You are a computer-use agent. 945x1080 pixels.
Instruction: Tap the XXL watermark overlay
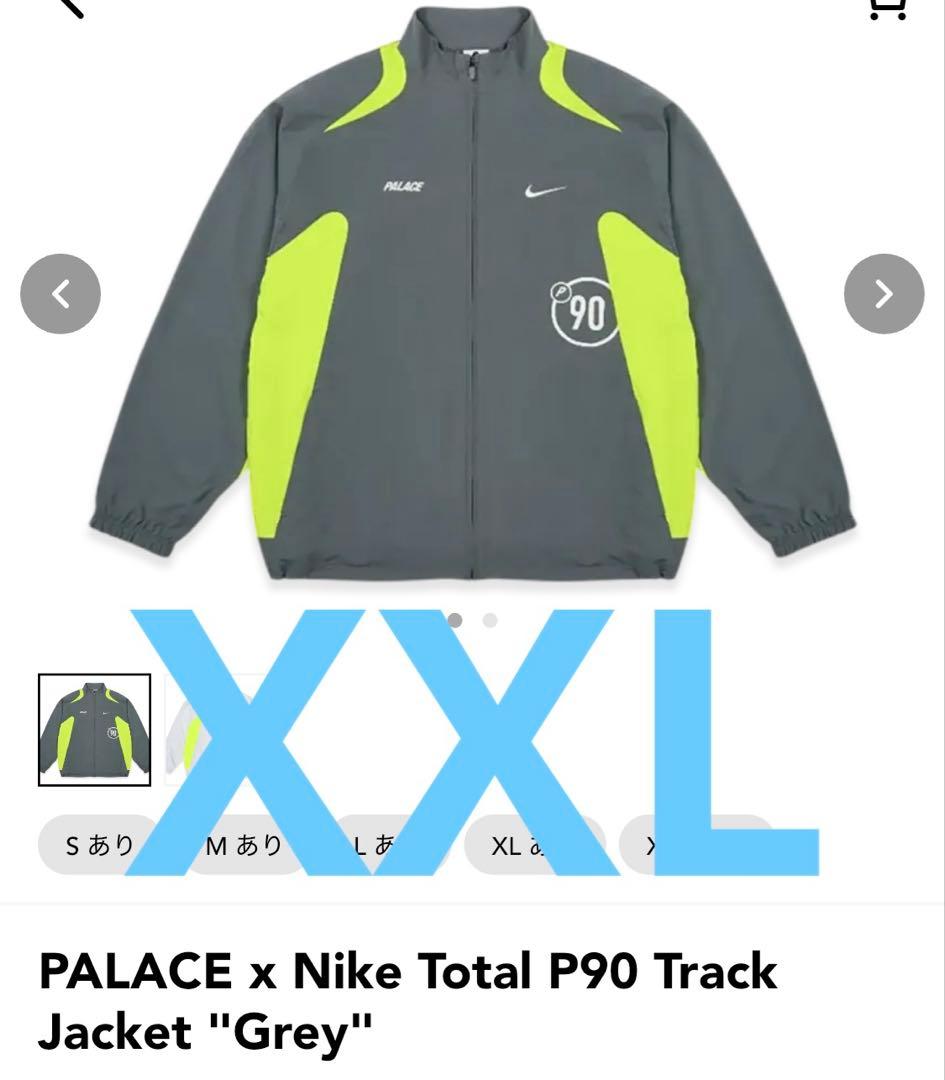click(470, 740)
